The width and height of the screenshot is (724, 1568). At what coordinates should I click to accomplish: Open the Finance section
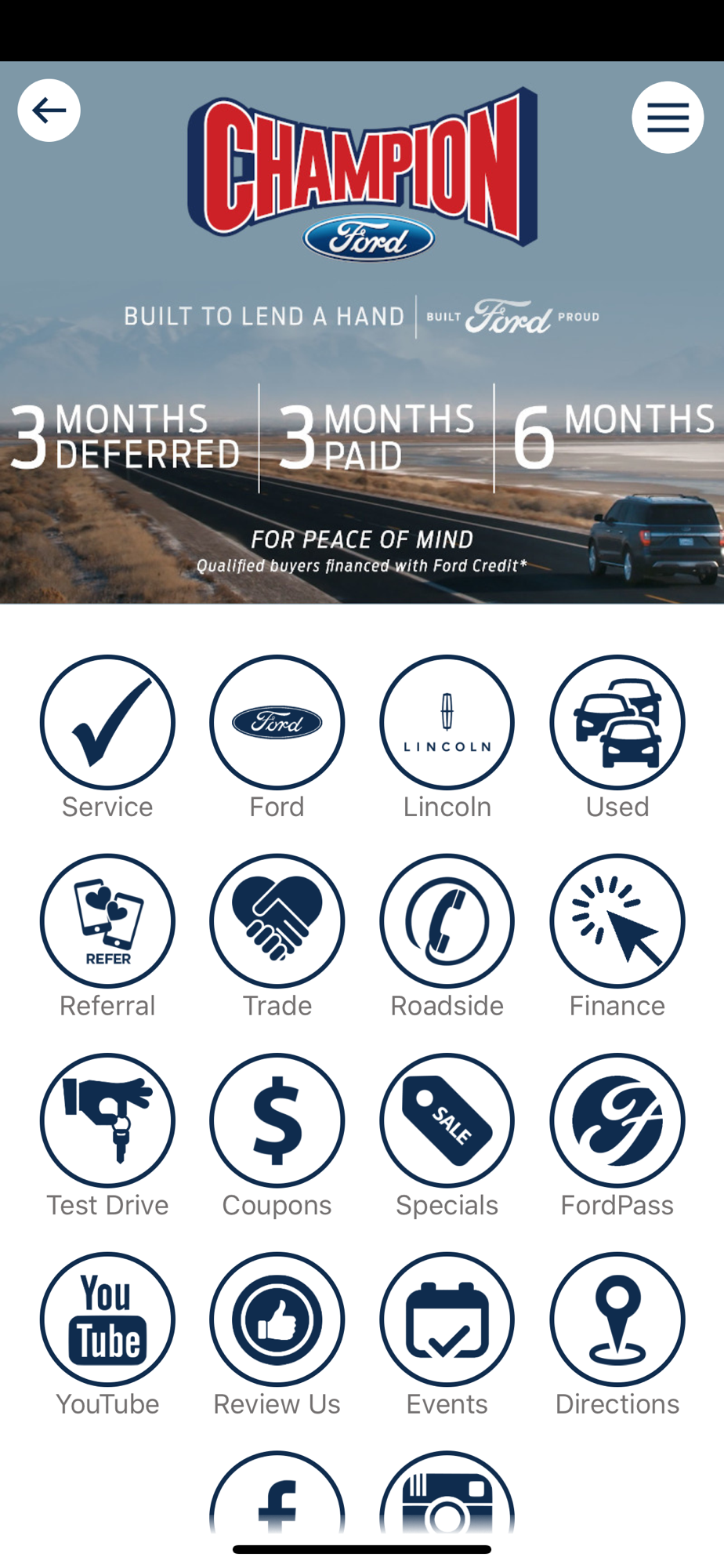(x=617, y=921)
